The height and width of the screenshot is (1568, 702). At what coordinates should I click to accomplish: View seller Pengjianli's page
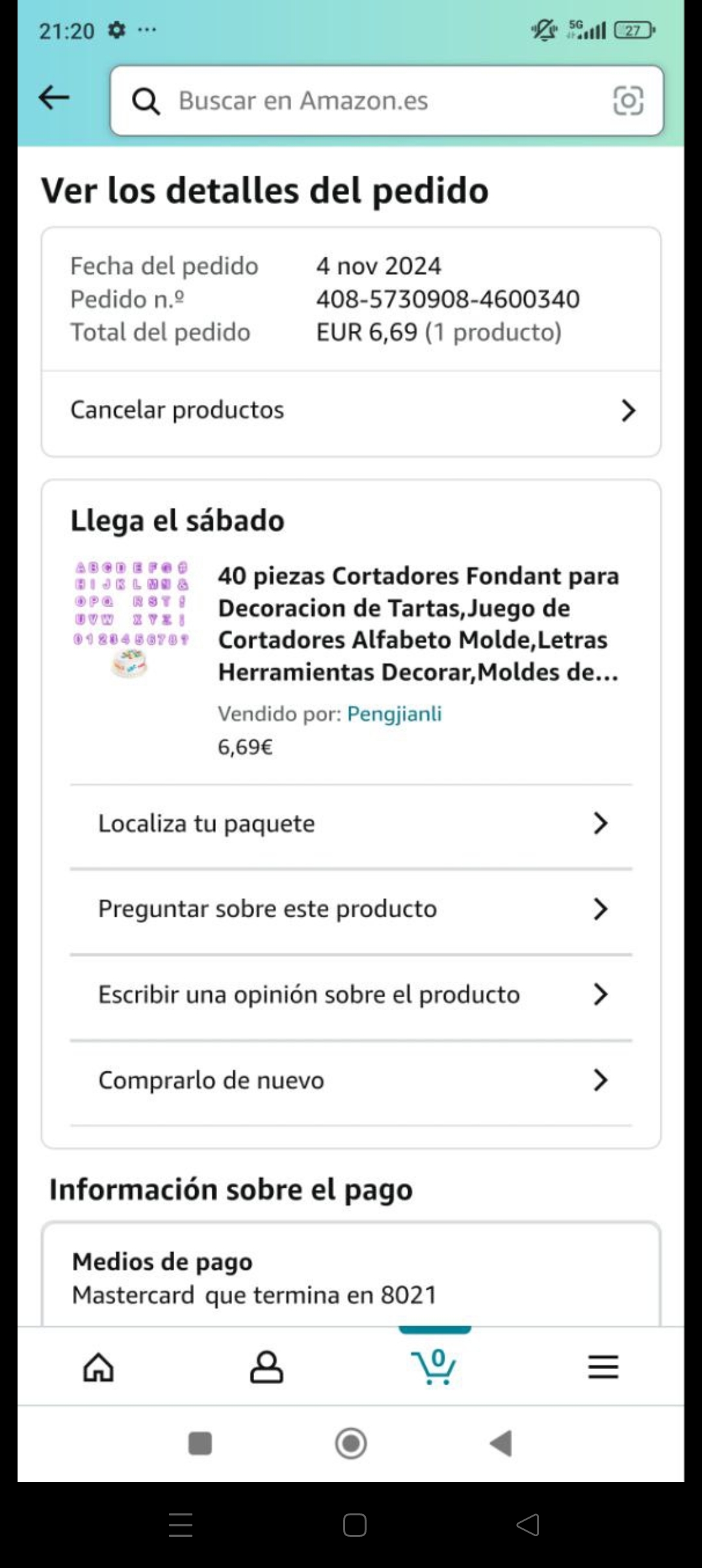pos(394,714)
